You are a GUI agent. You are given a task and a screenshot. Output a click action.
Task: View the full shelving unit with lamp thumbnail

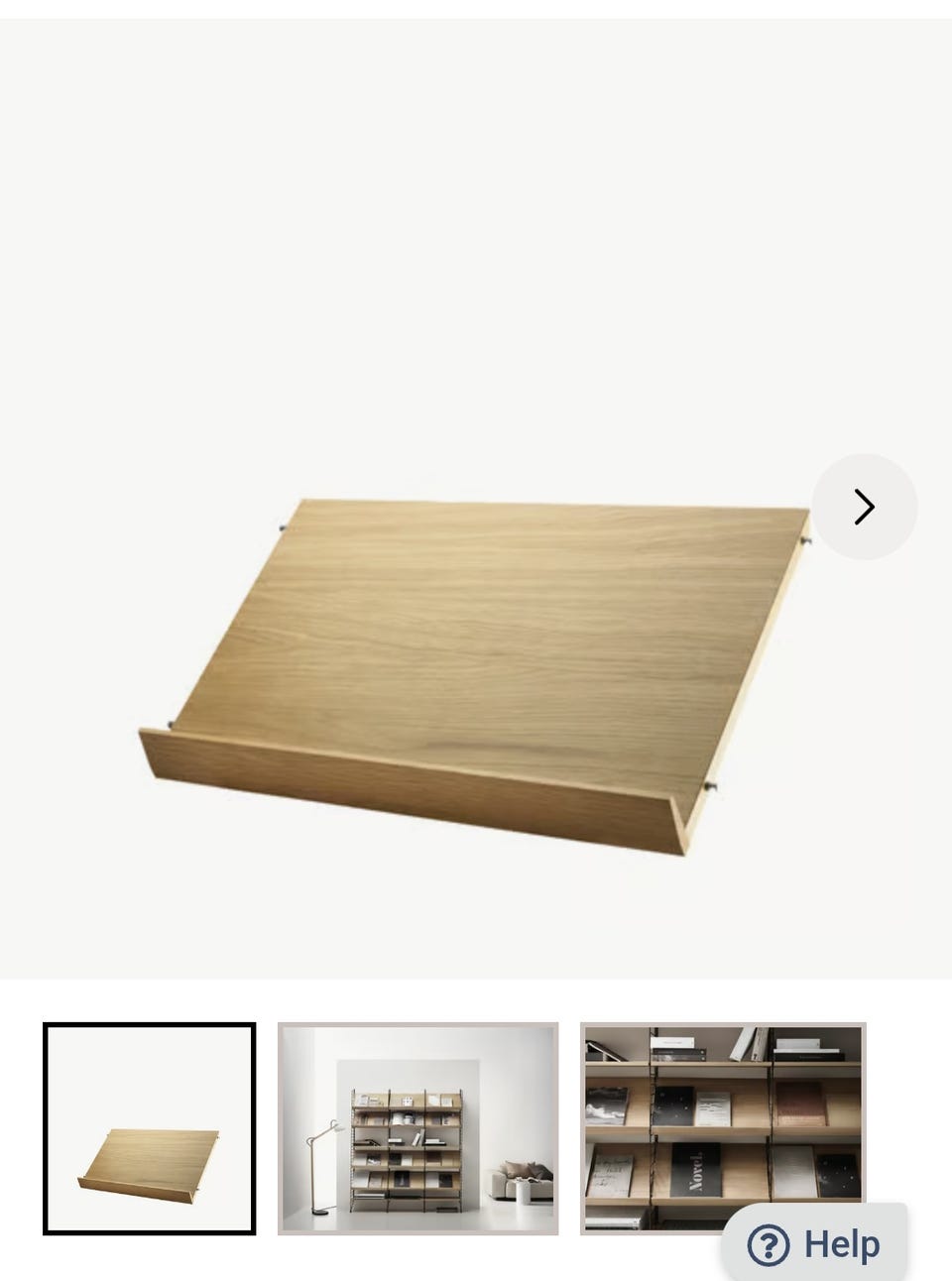click(417, 1130)
